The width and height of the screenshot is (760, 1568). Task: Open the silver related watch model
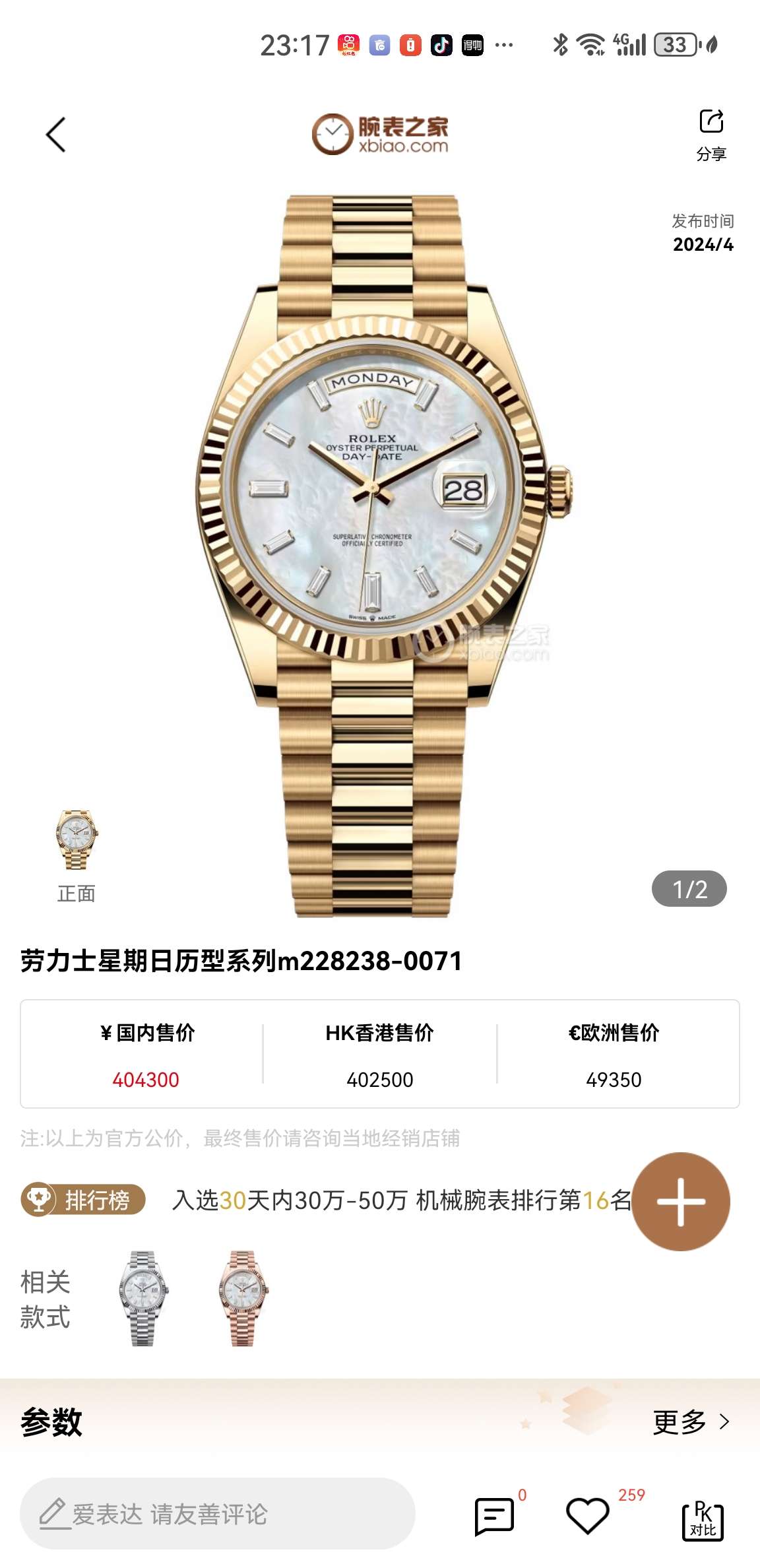click(142, 1298)
